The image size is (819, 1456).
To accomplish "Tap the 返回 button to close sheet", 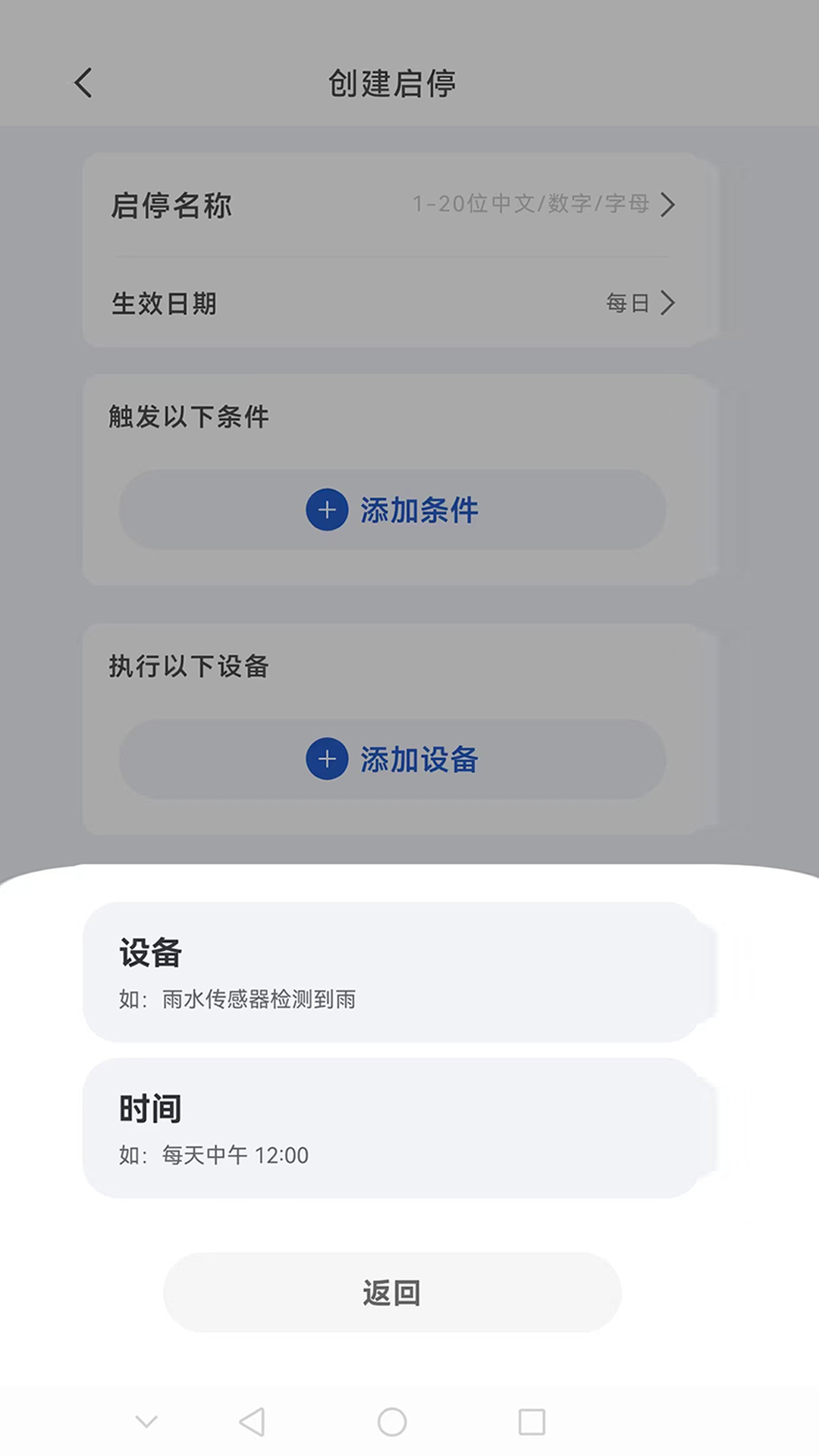I will click(x=391, y=1292).
